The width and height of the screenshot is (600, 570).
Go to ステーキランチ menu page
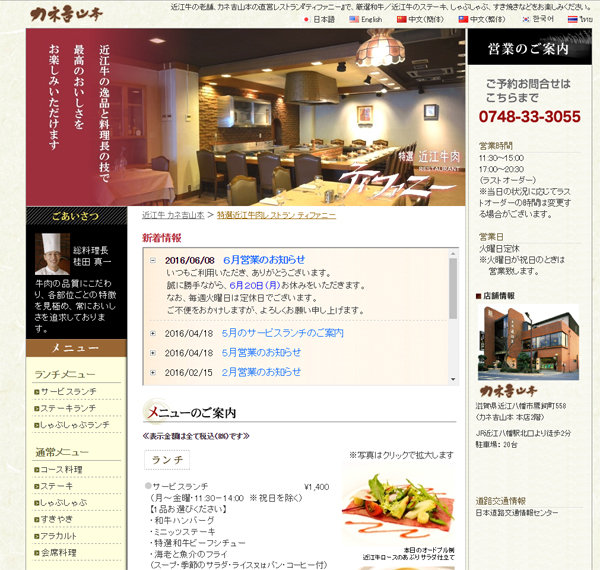pyautogui.click(x=70, y=408)
